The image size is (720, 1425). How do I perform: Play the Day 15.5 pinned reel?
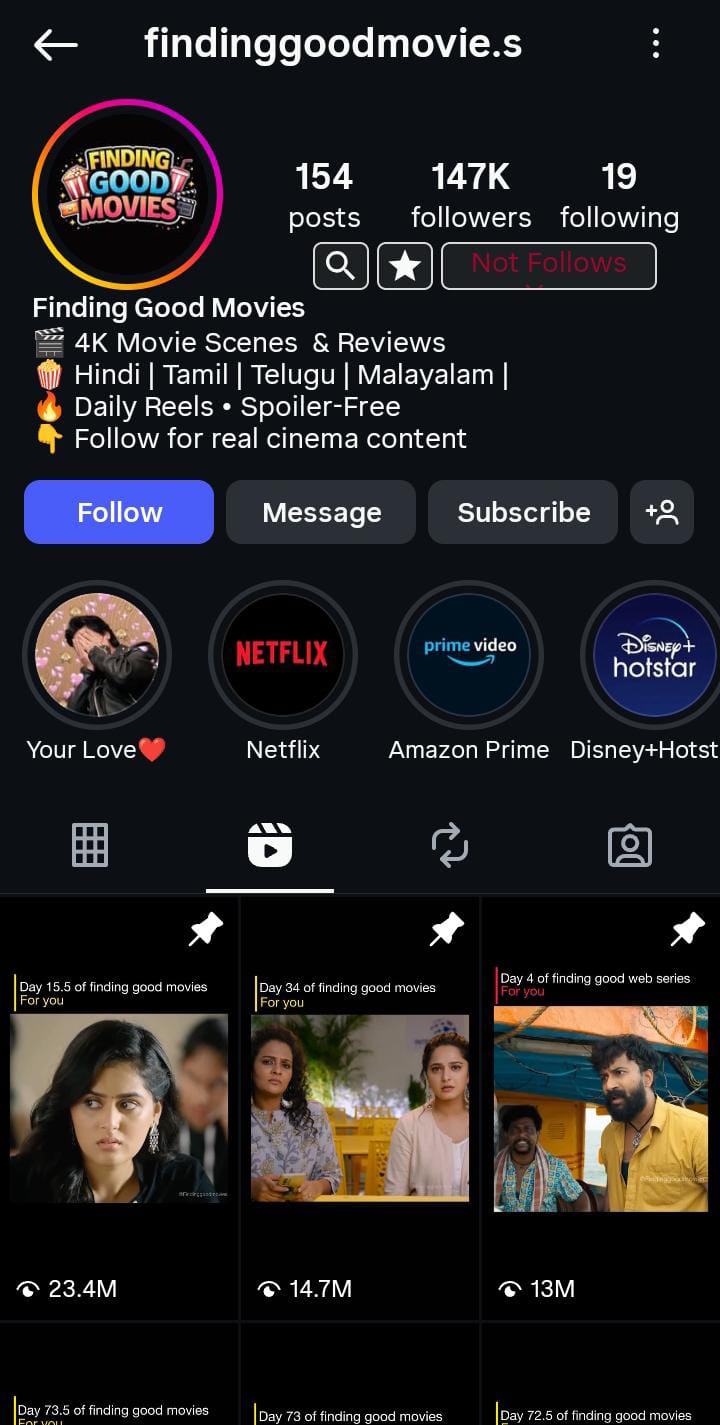click(119, 1108)
